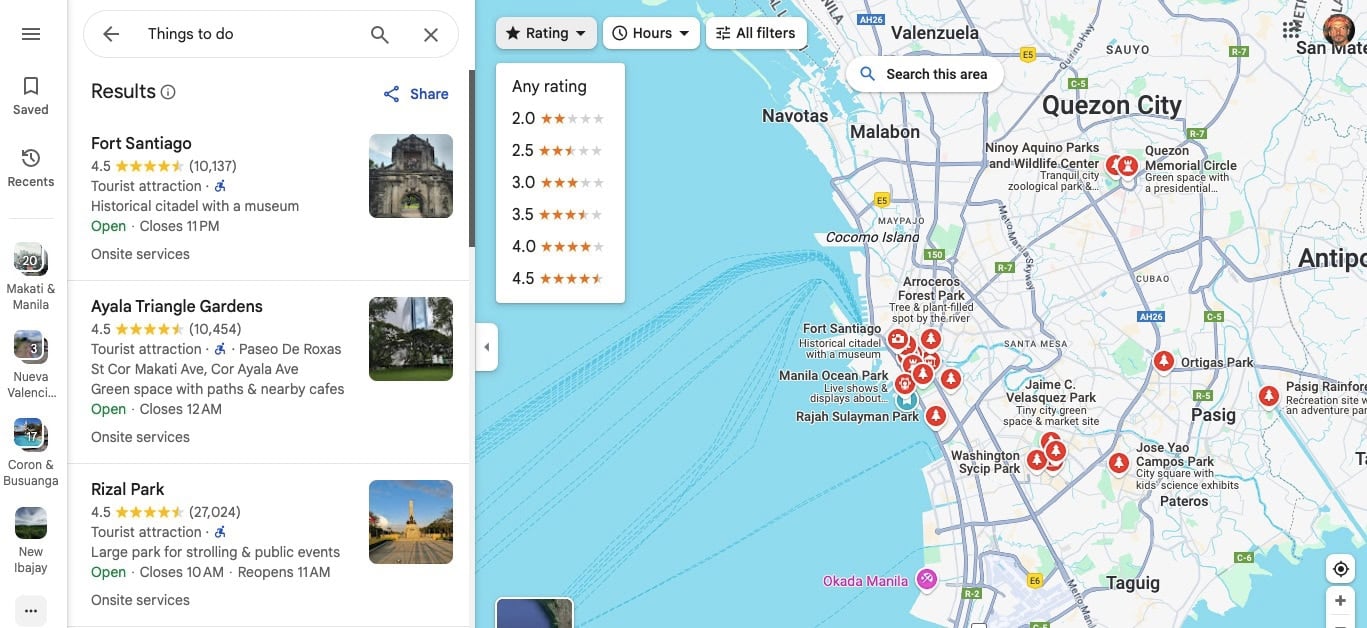
Task: Open the Rizal Park result
Action: tap(128, 489)
